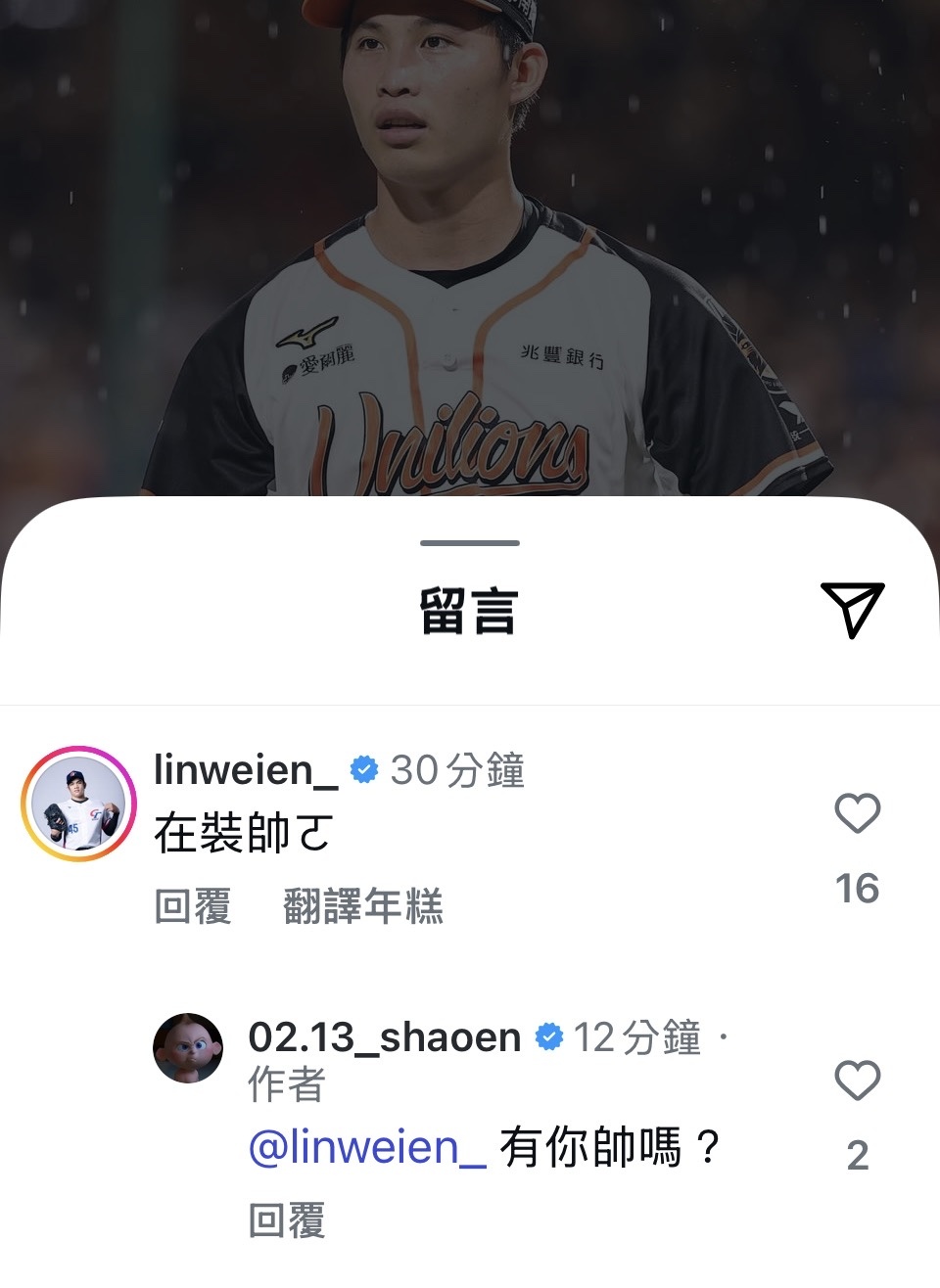
Task: Like linweien_'s comment
Action: (x=857, y=814)
